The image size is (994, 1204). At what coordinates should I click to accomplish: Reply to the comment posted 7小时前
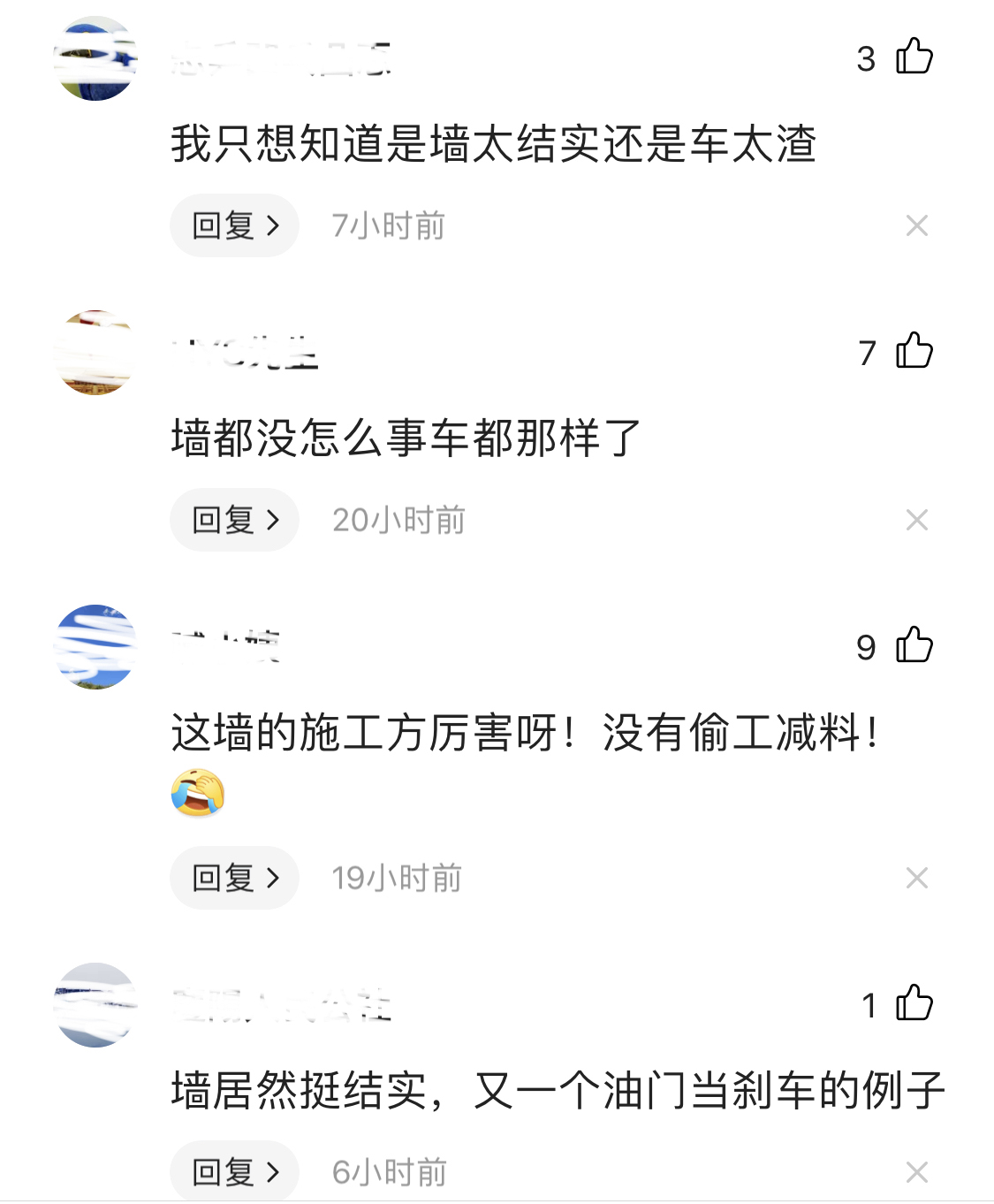[234, 226]
